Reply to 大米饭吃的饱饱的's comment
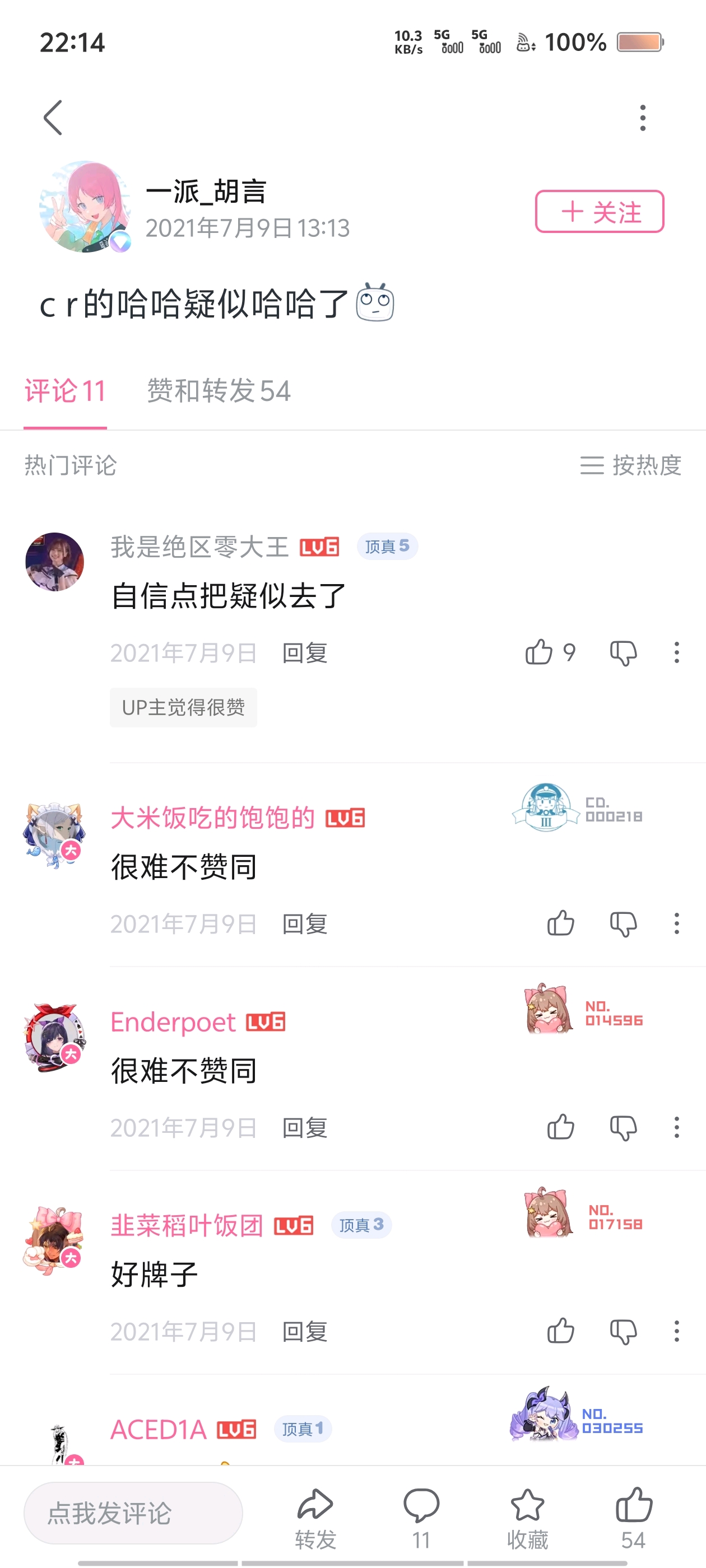The height and width of the screenshot is (1568, 706). (305, 923)
